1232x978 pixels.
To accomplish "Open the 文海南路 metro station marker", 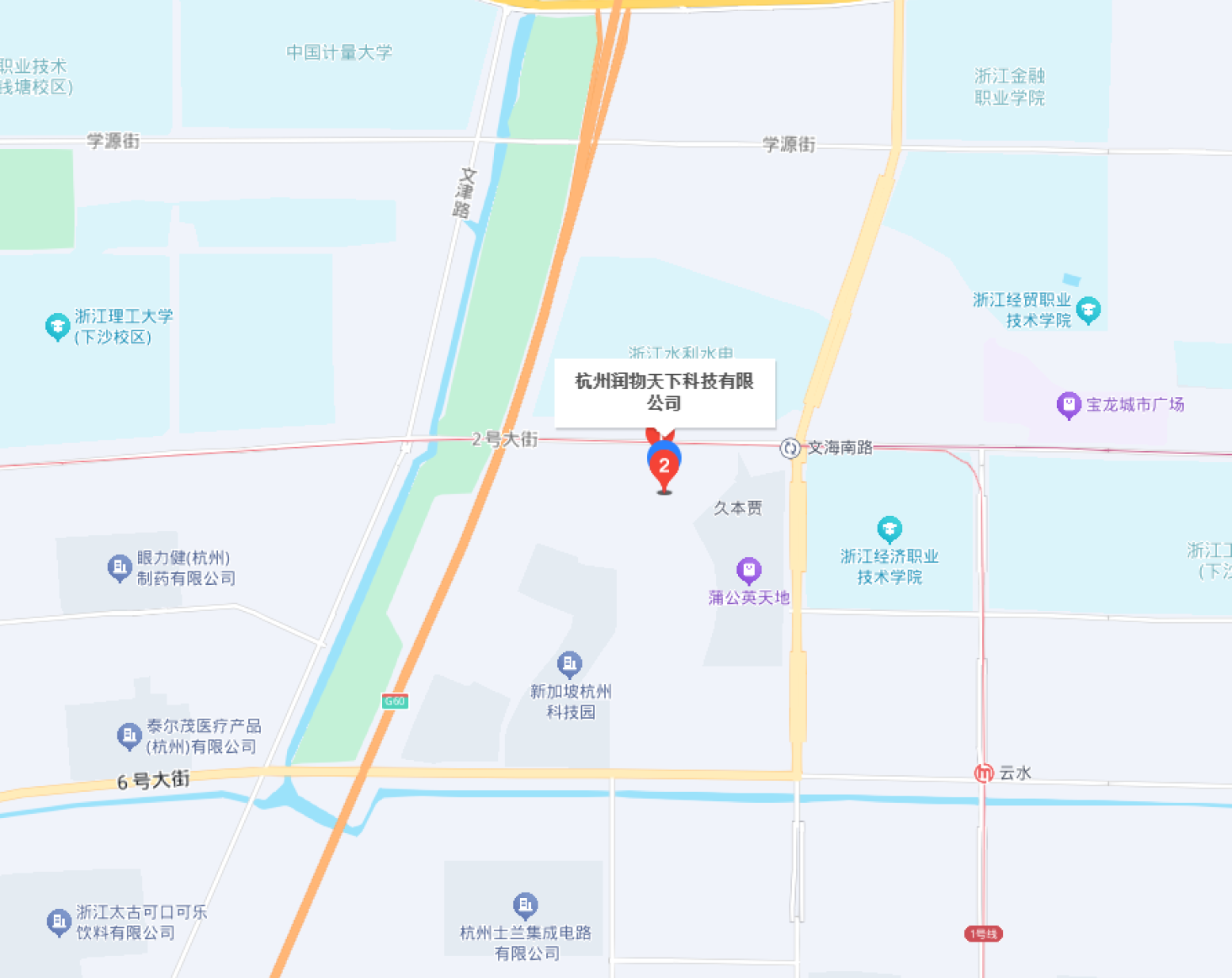I will tap(790, 449).
